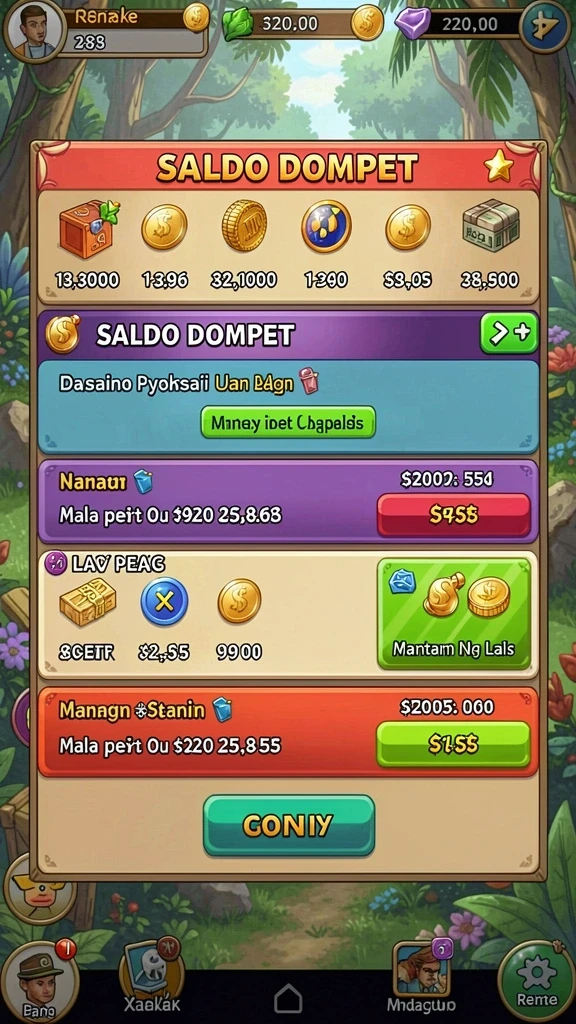Open the Mantam Ng Lals offer card

455,614
